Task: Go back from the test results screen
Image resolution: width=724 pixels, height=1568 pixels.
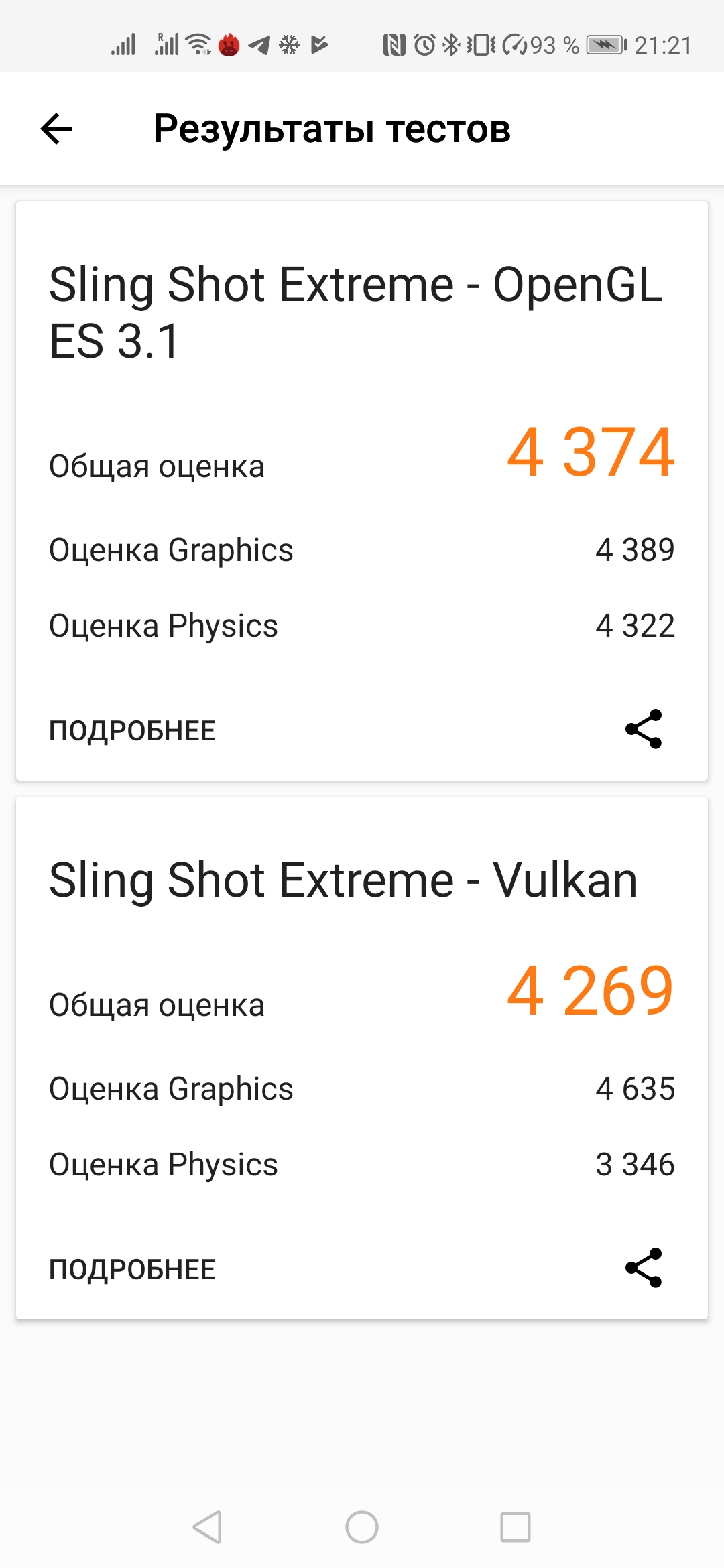Action: click(57, 129)
